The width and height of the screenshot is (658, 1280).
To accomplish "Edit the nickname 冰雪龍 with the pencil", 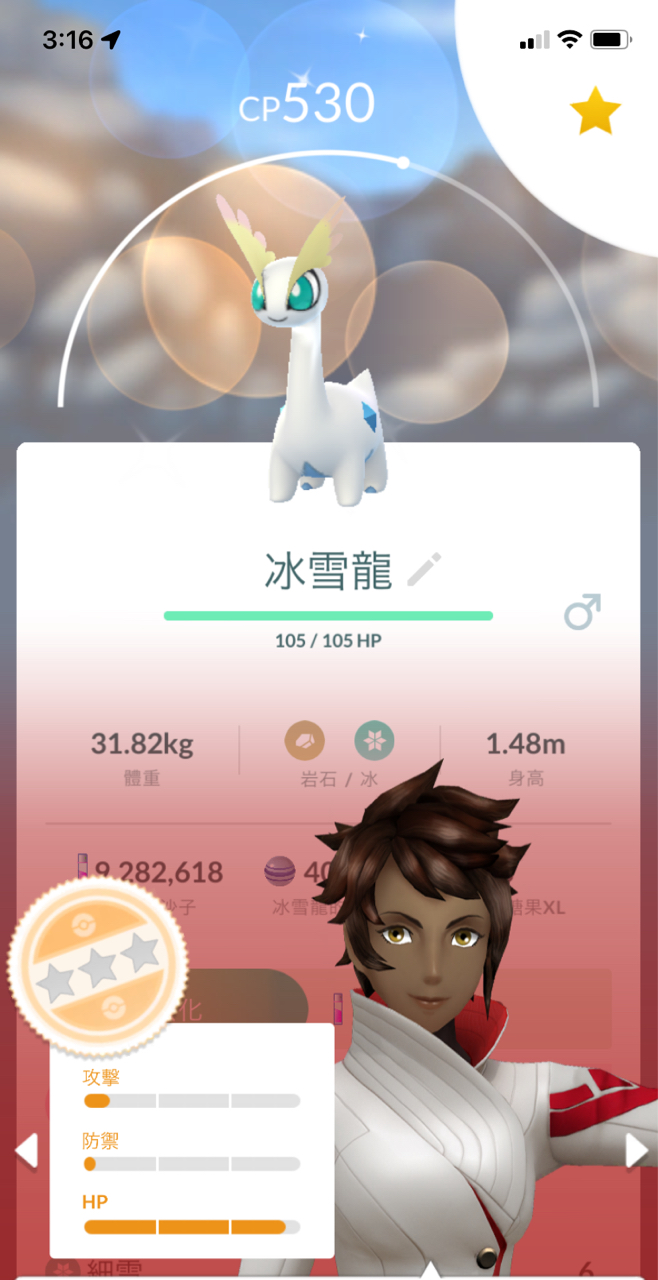I will 425,569.
